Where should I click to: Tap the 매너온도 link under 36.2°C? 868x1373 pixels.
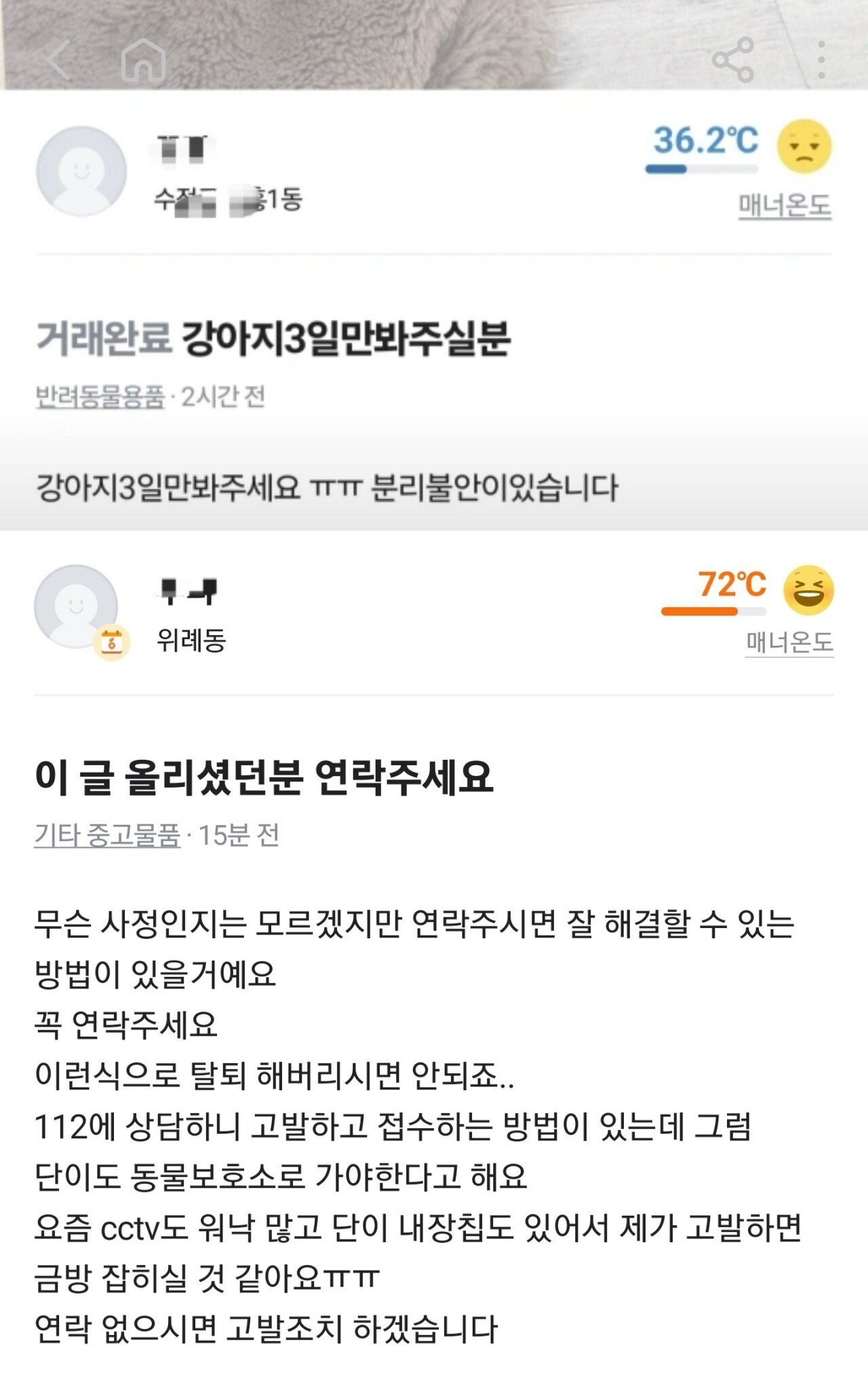(785, 206)
